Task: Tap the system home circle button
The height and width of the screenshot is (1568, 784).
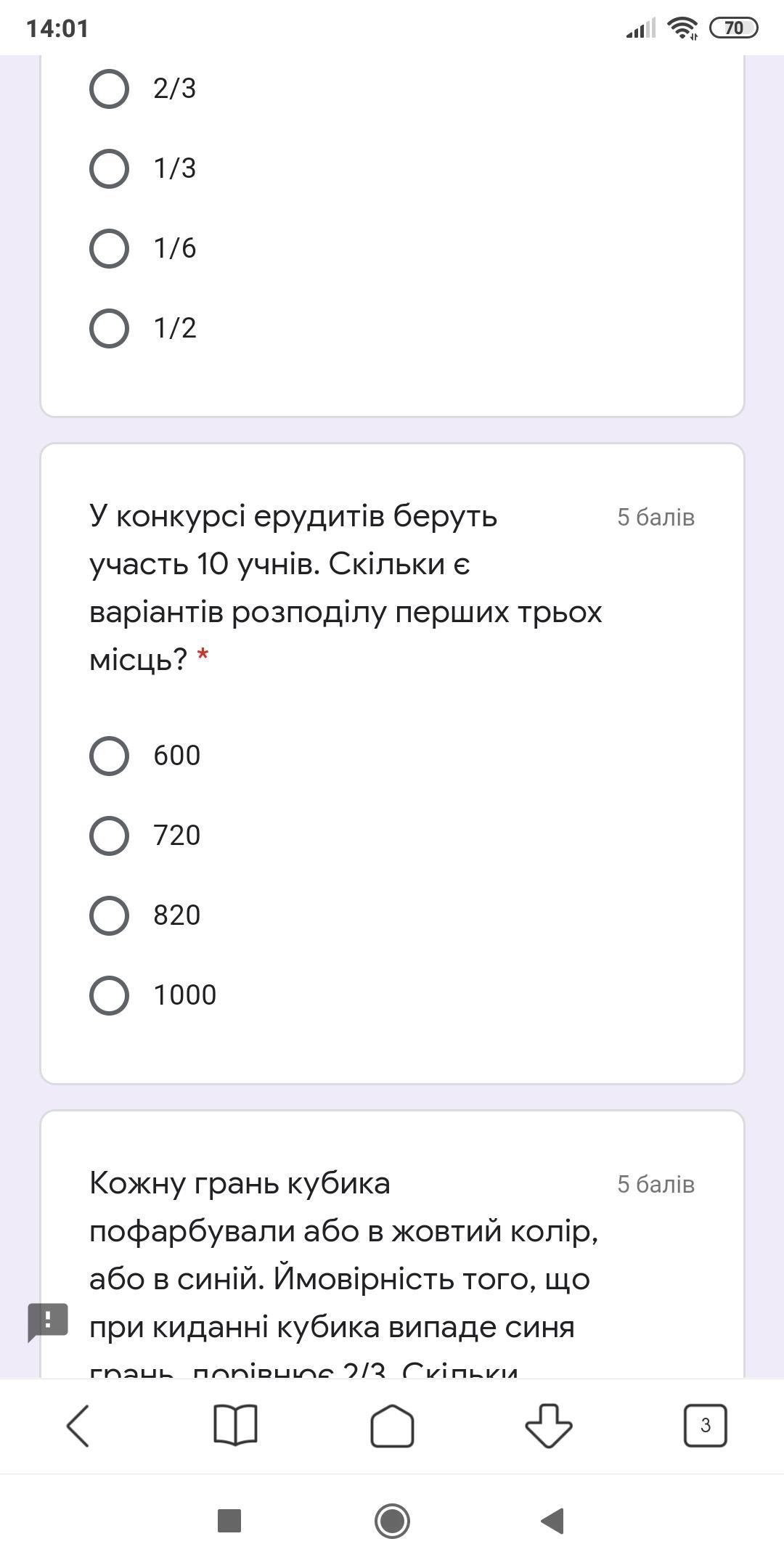Action: click(x=392, y=1521)
